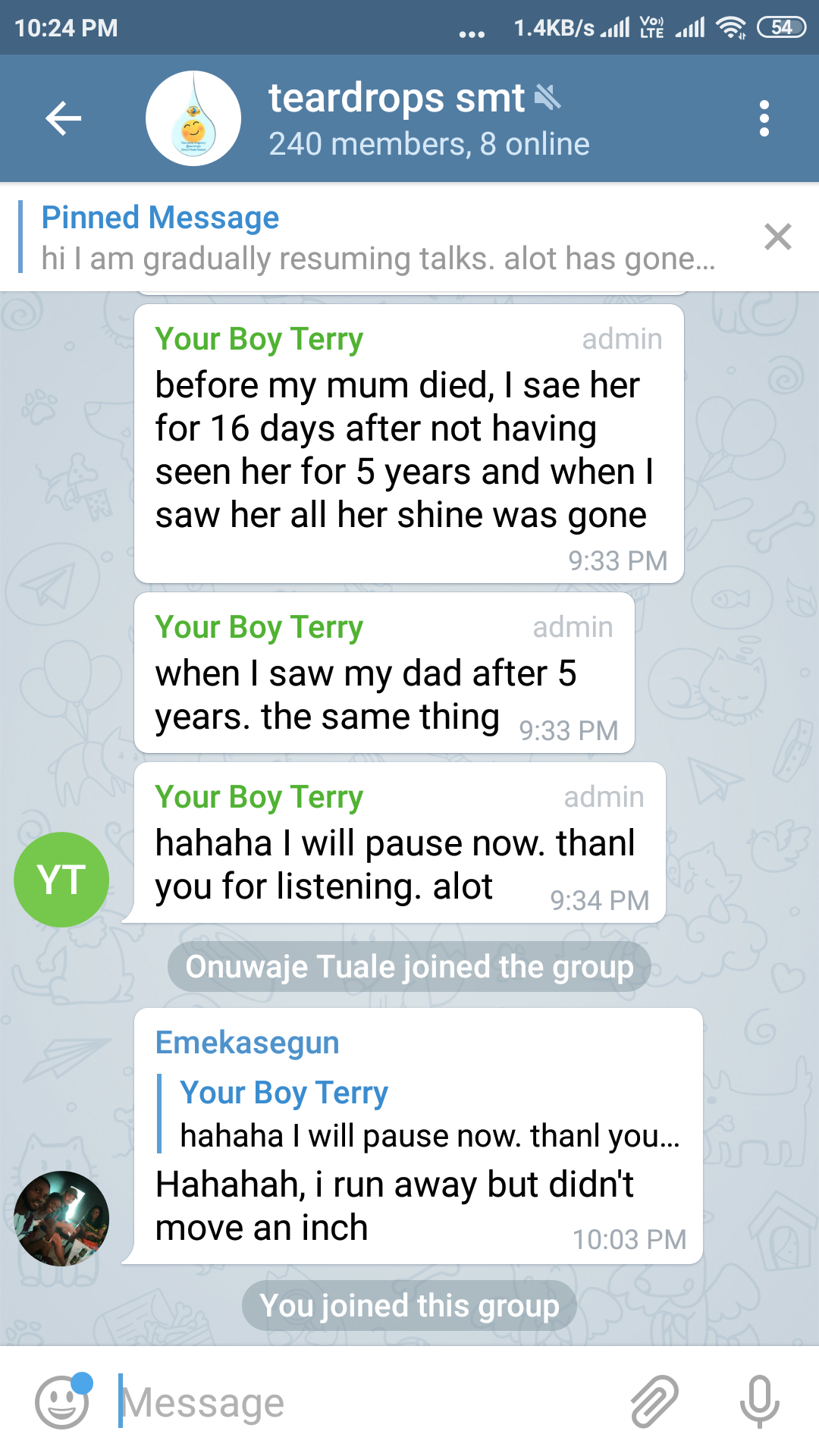Tap the microphone voice message button
Image resolution: width=819 pixels, height=1456 pixels.
click(x=759, y=1402)
